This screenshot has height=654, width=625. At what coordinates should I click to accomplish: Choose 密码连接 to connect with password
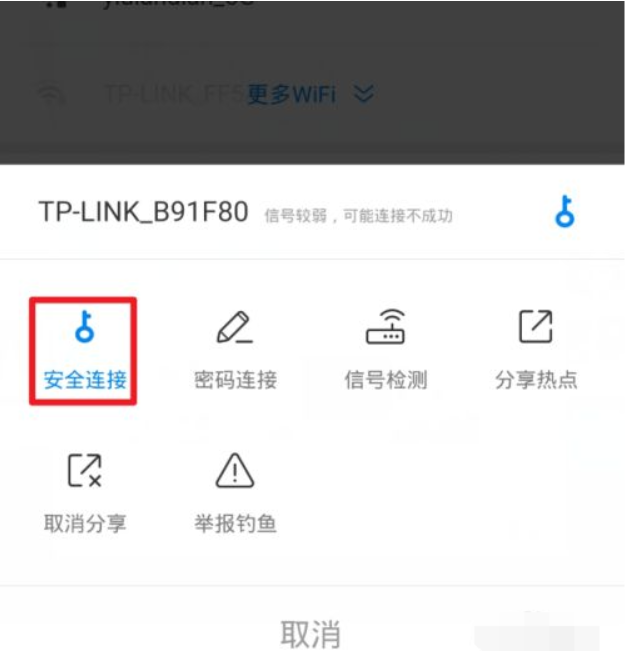tap(235, 350)
